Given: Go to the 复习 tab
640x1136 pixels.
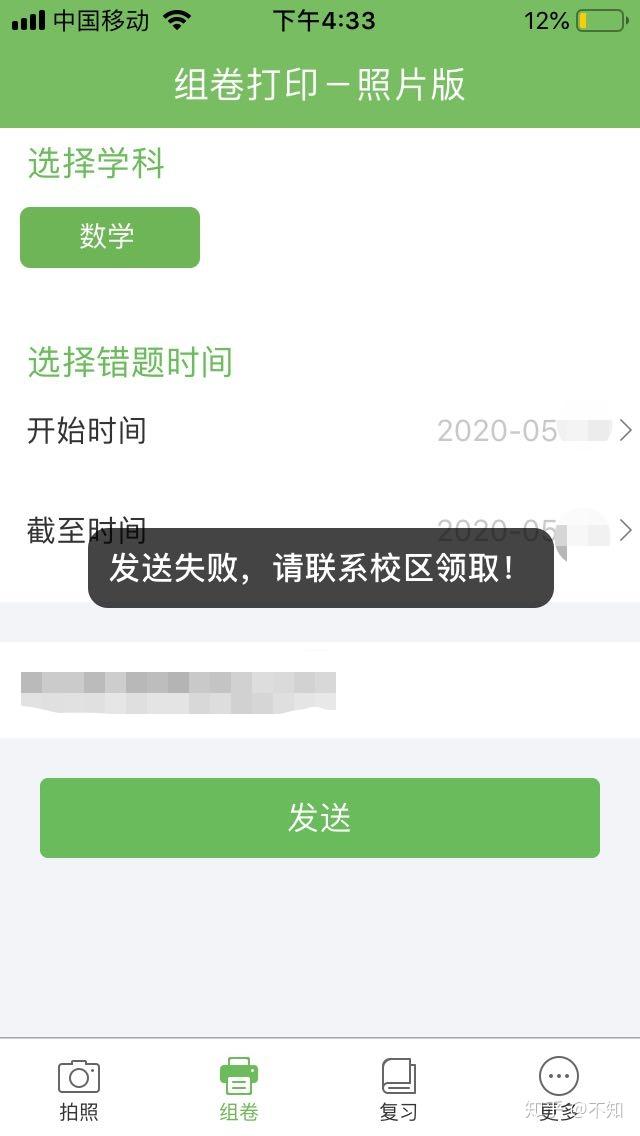Looking at the screenshot, I should tap(399, 1088).
